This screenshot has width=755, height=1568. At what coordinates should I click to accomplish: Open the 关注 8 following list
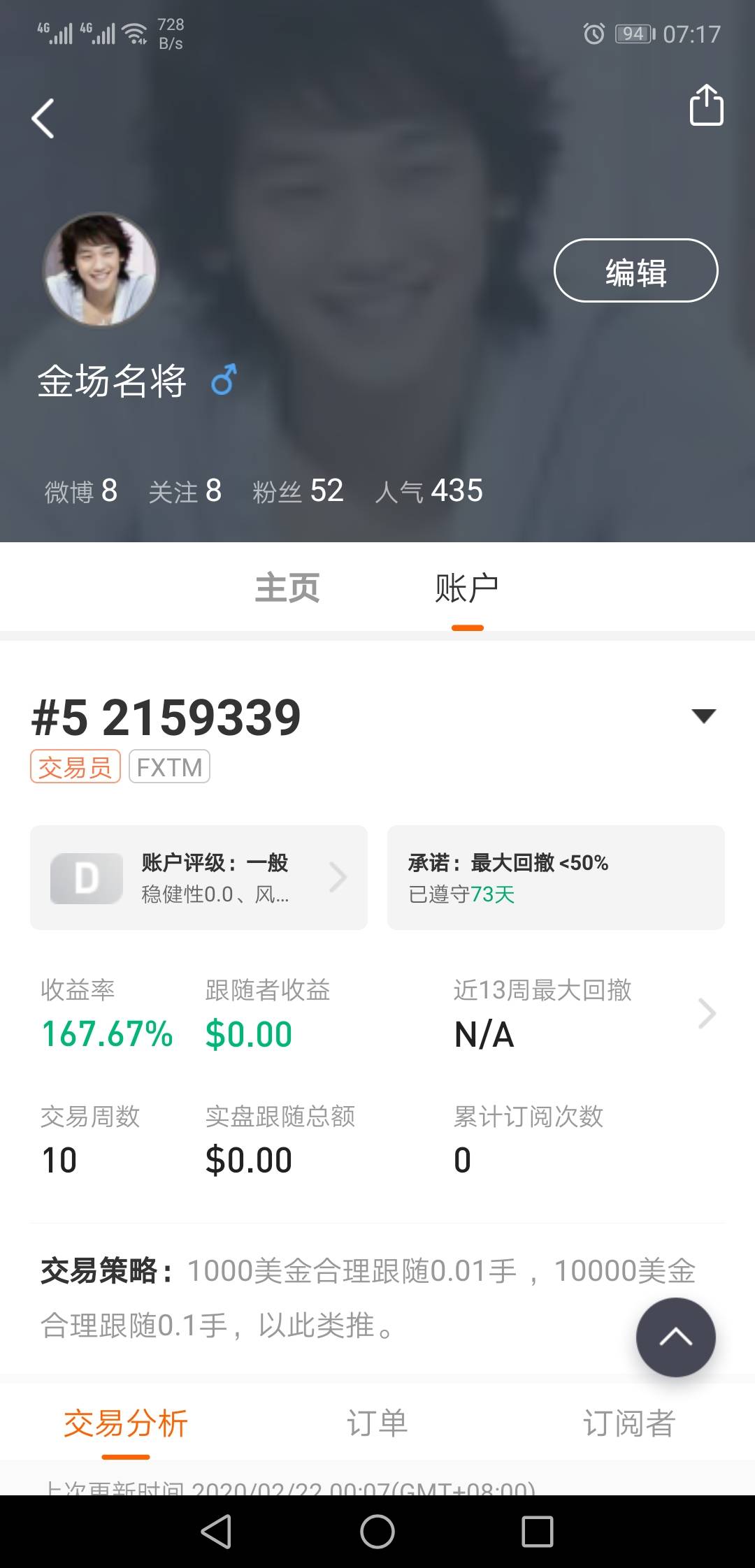[185, 491]
